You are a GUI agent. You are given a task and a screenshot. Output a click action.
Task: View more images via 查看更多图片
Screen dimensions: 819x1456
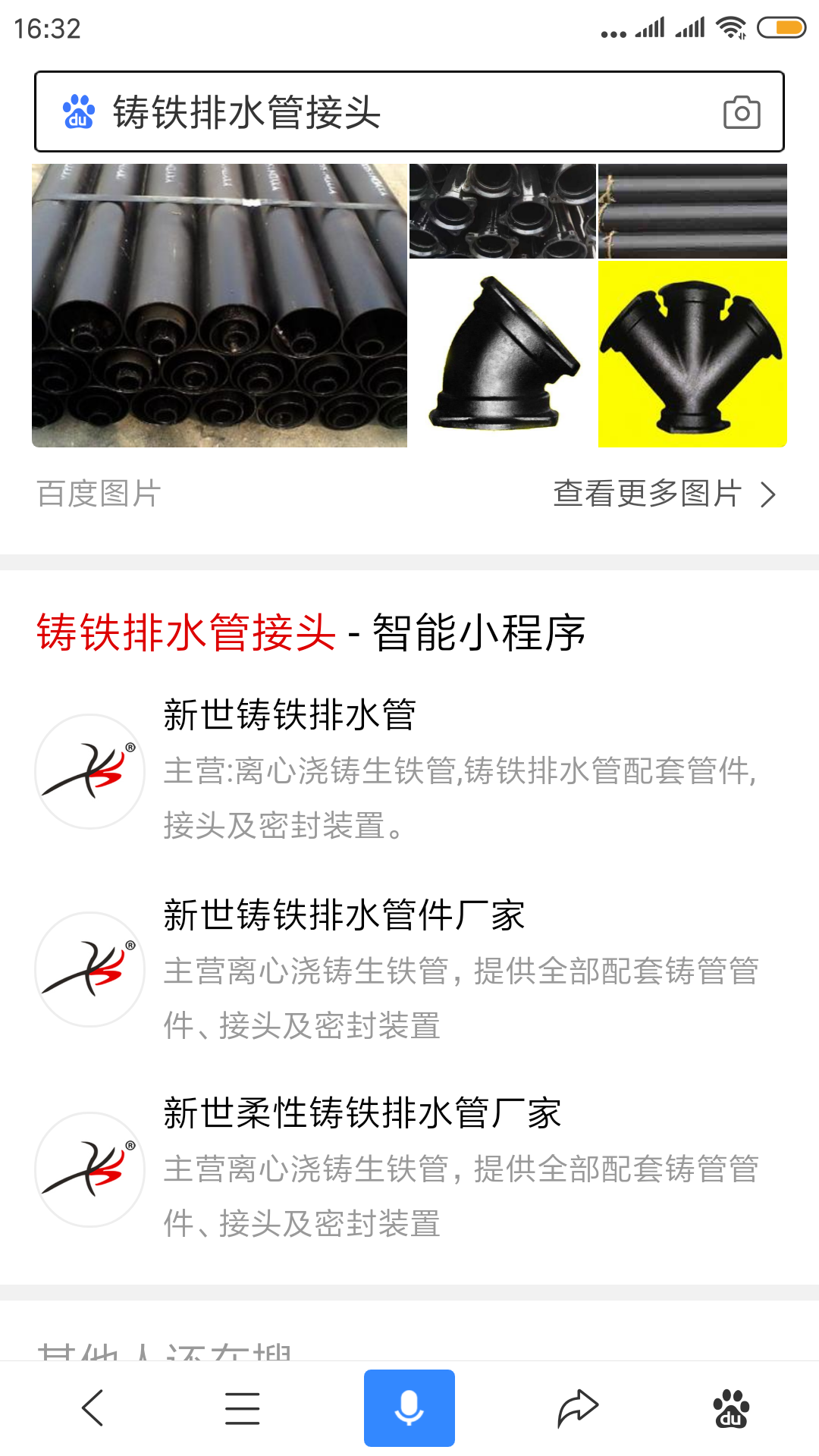[x=664, y=494]
